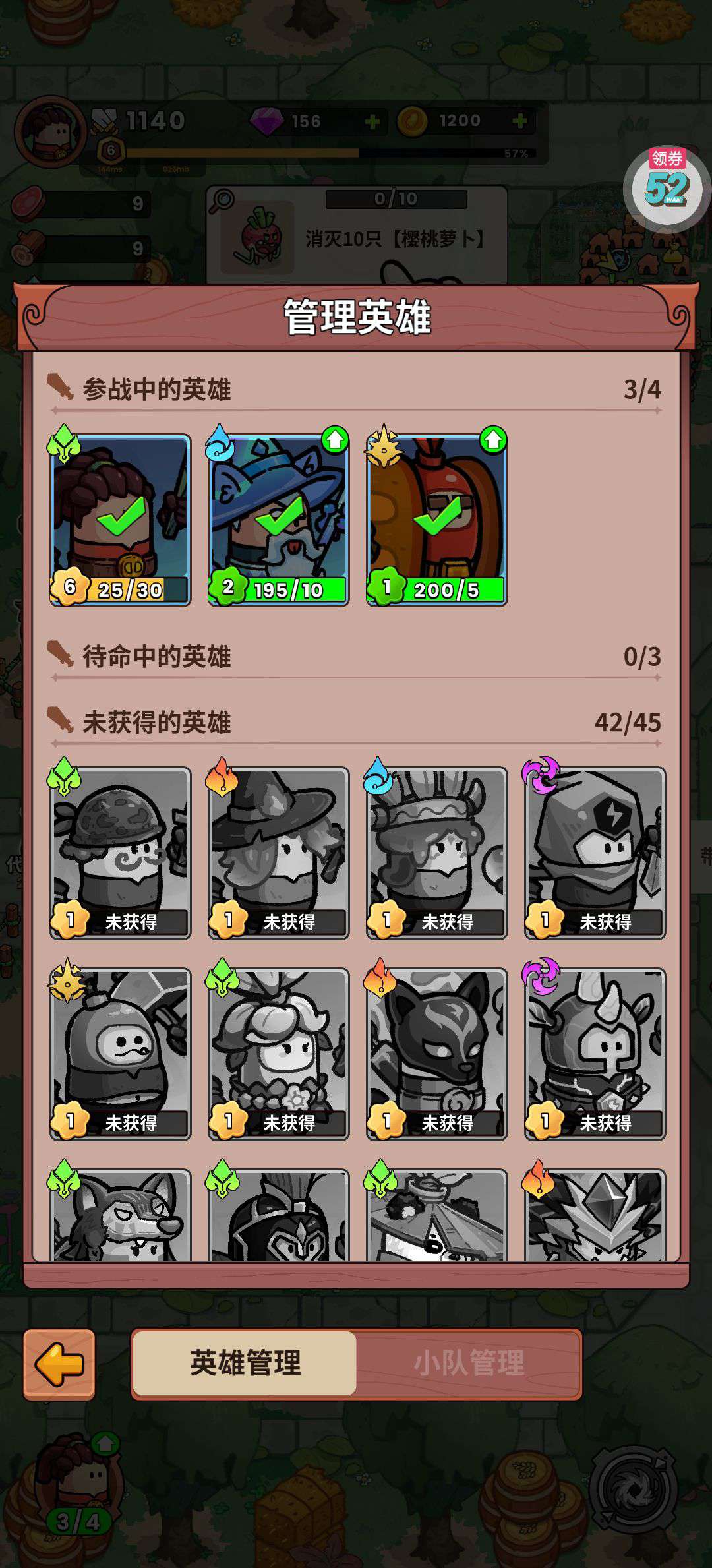Viewport: 712px width, 1568px height.
Task: Select the 英雄管理 tab
Action: (245, 1363)
